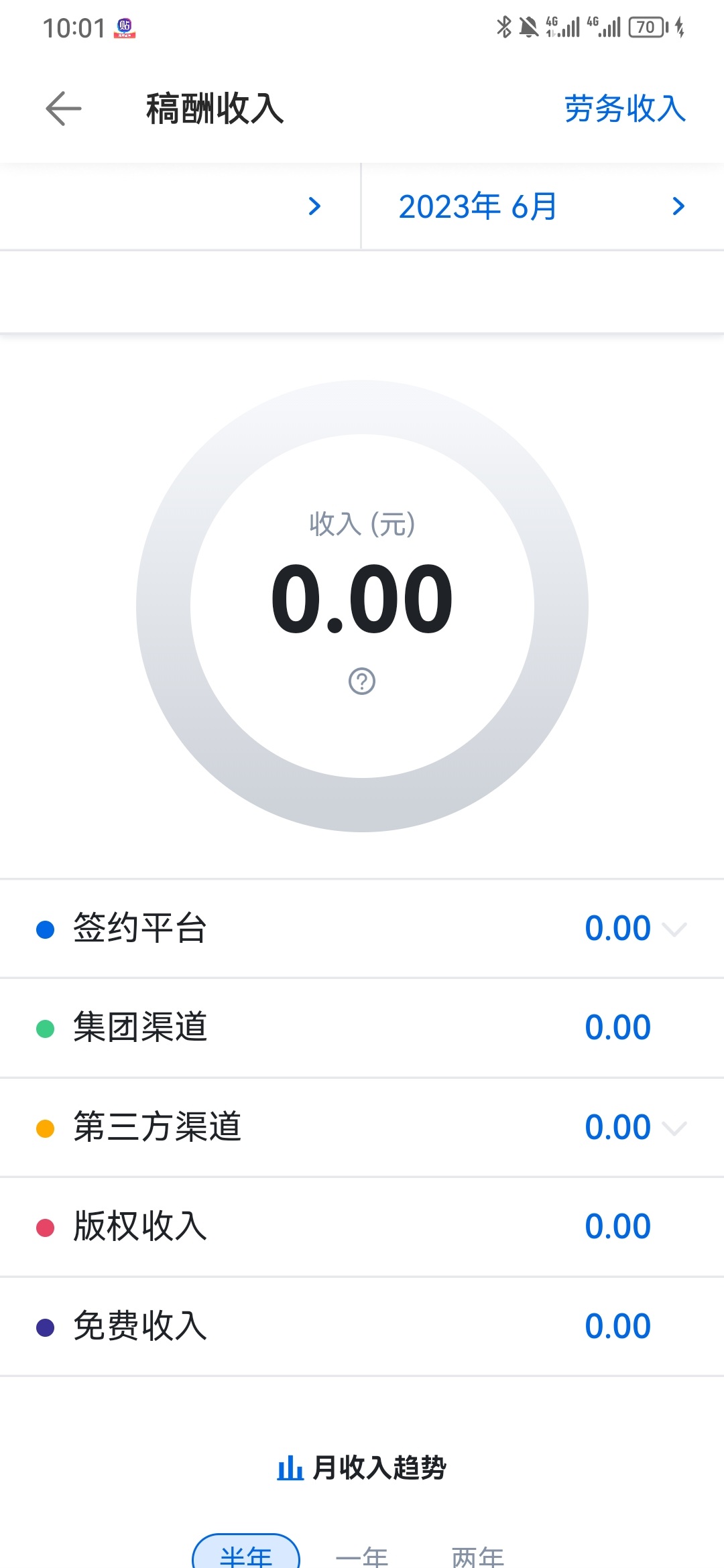The height and width of the screenshot is (1568, 724).
Task: Open the 2023年 6月 date picker
Action: (x=543, y=206)
